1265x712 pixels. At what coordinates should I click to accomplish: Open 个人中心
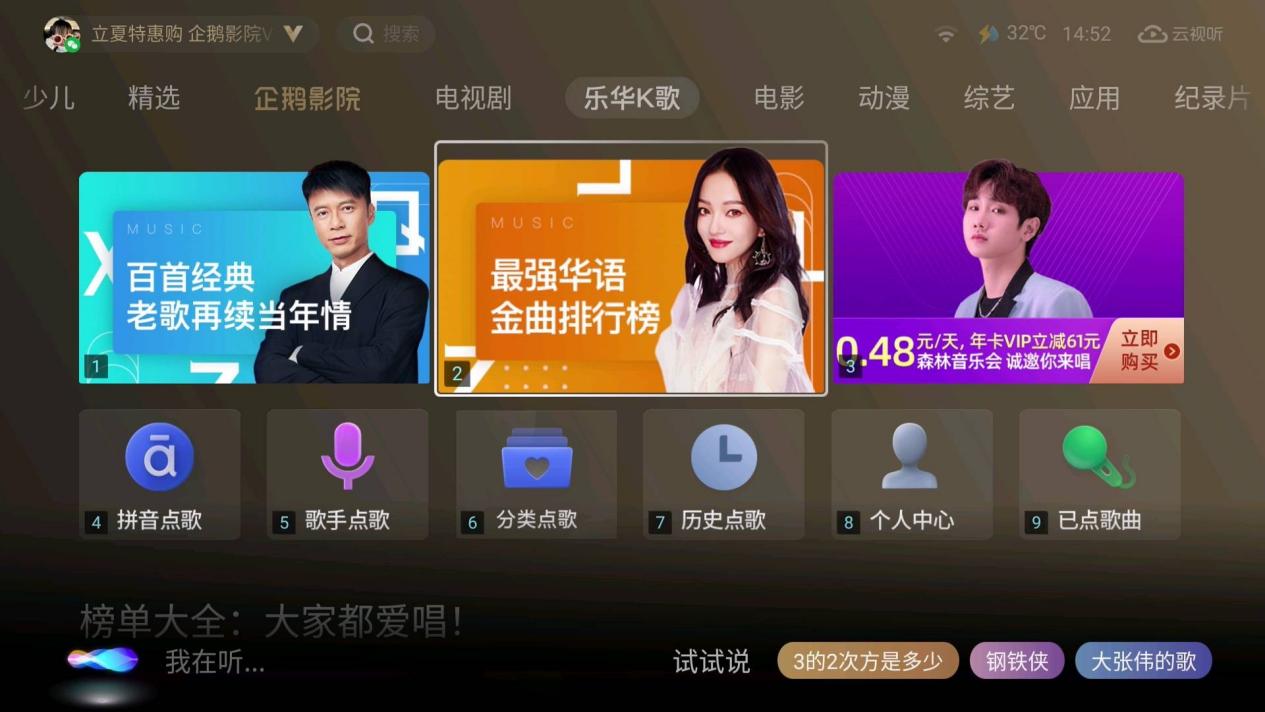[x=911, y=474]
